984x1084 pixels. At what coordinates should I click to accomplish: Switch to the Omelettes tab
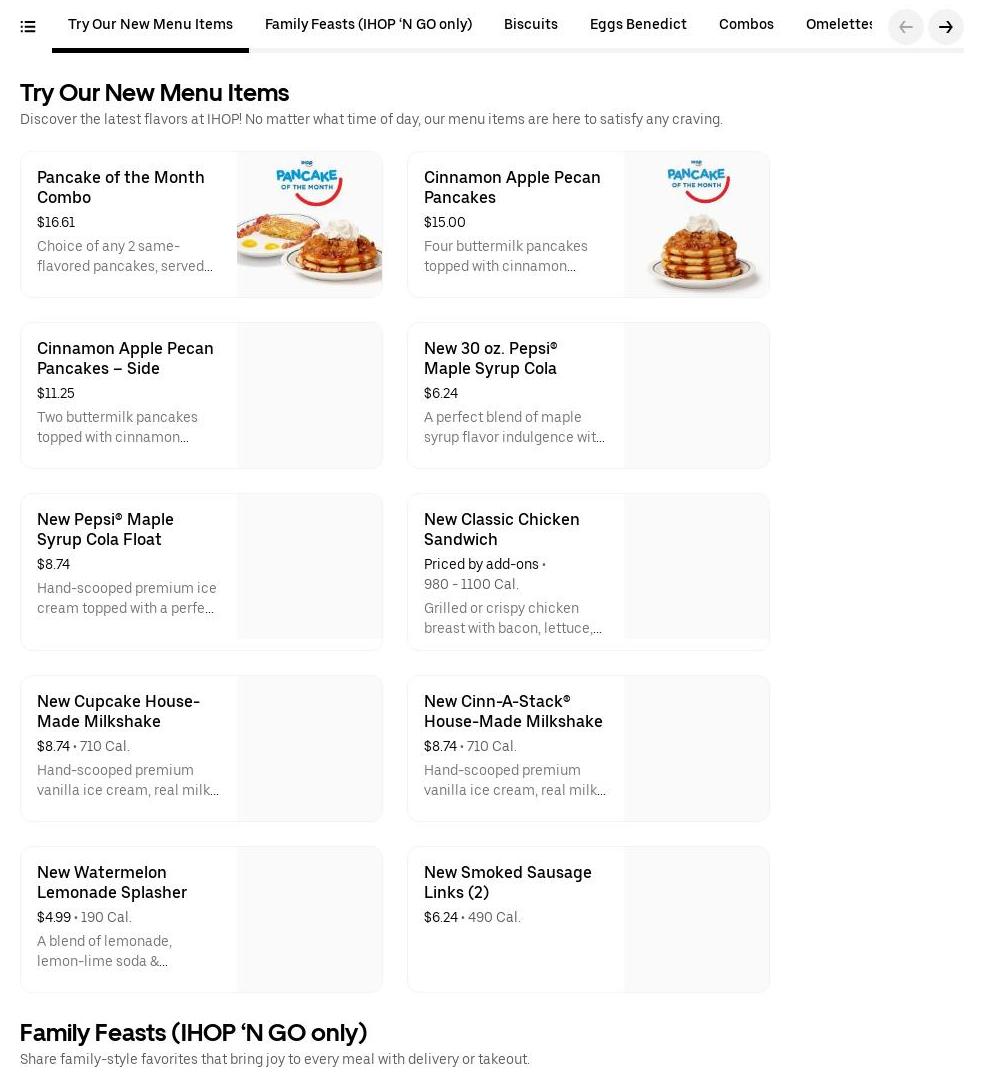coord(840,25)
